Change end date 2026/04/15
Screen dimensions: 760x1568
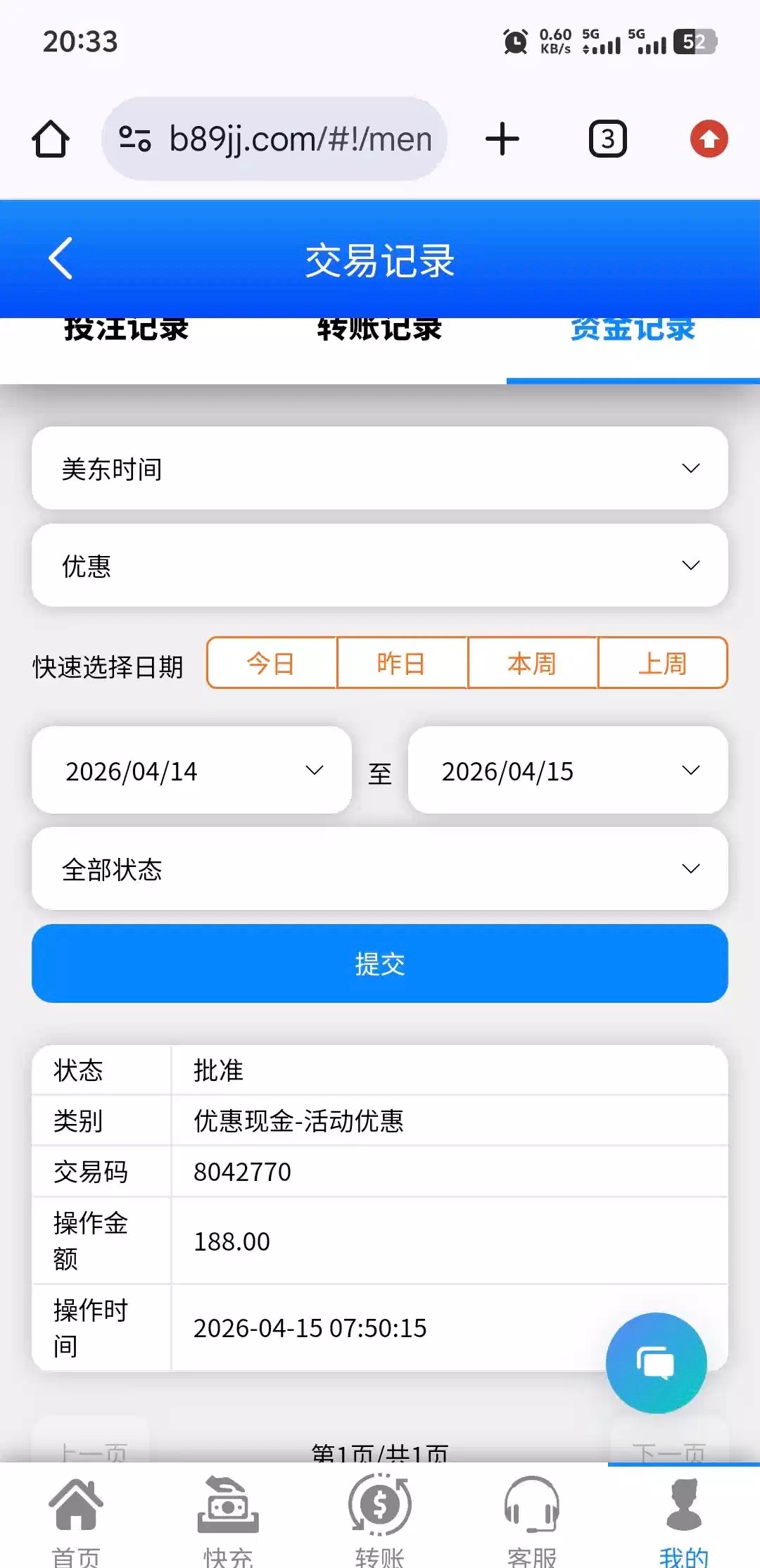pos(567,771)
